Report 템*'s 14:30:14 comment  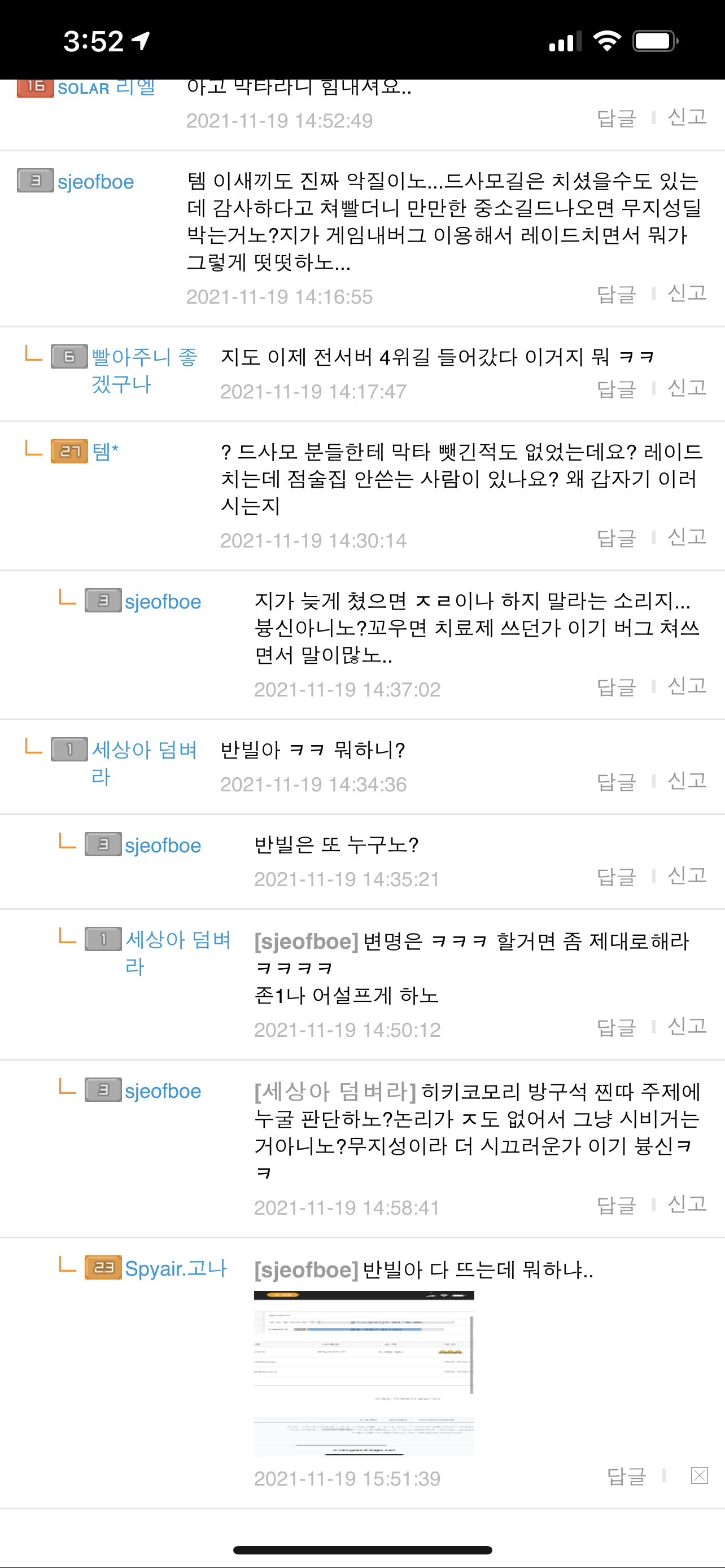click(687, 537)
